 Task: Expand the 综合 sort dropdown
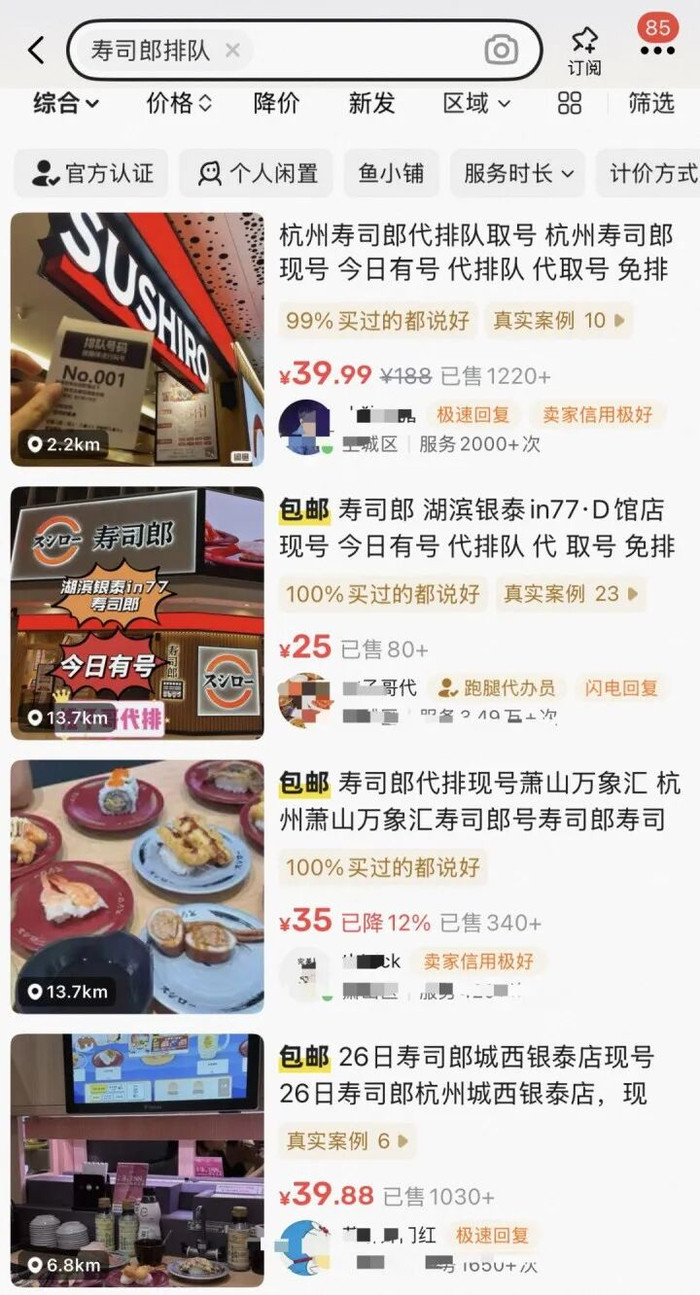coord(66,103)
